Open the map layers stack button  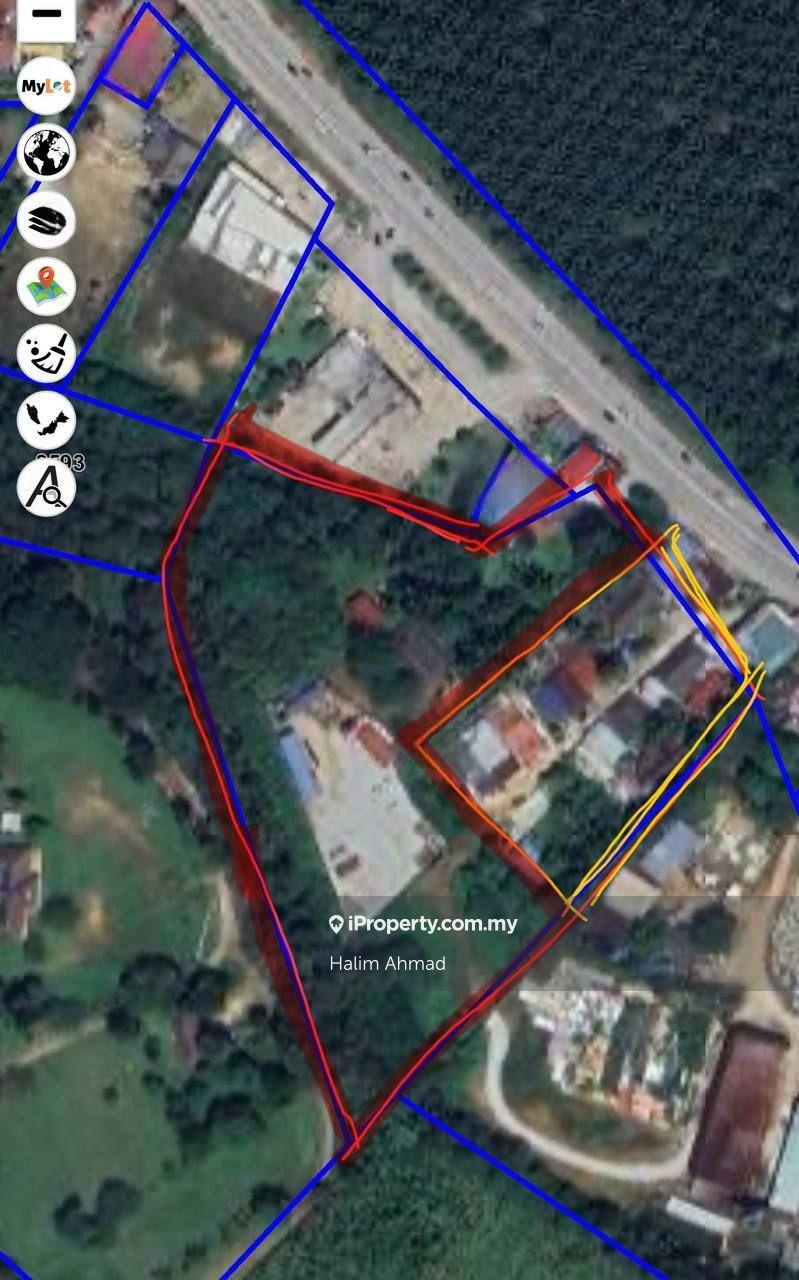pos(46,219)
